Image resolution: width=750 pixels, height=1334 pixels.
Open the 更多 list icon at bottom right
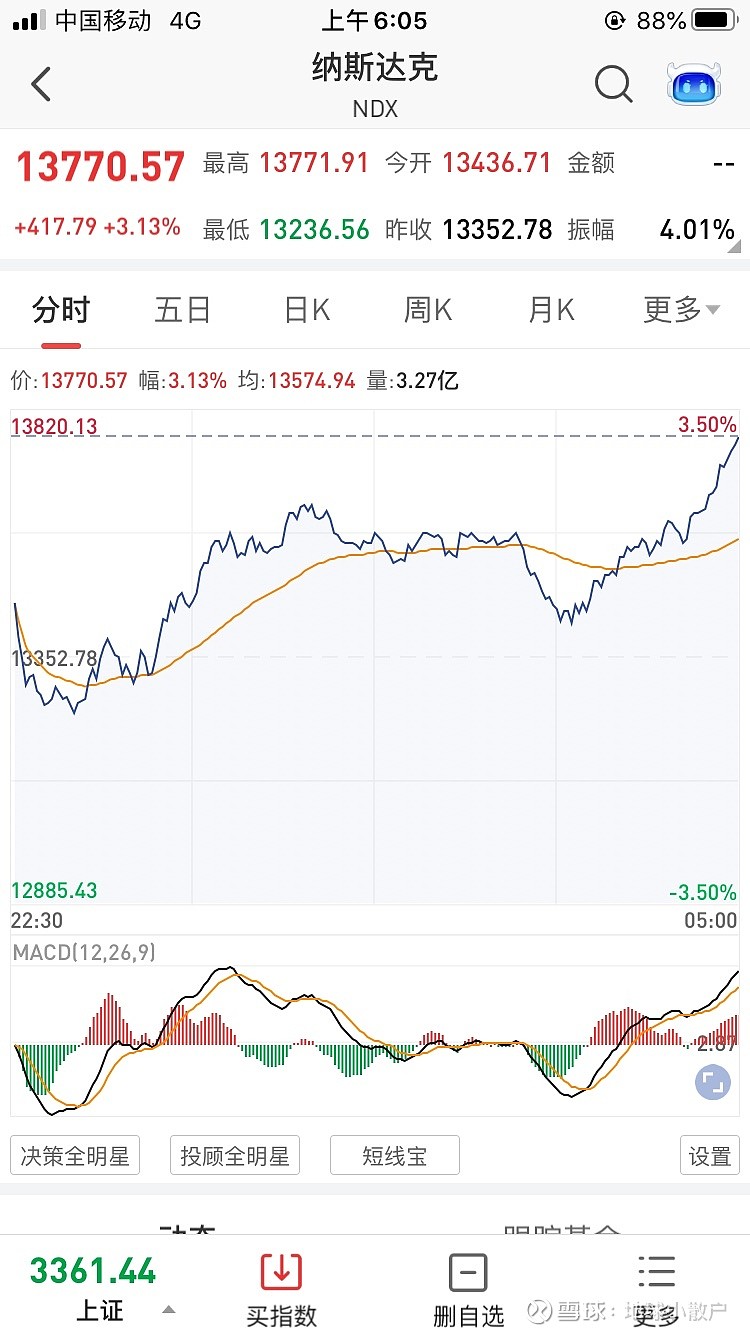[657, 1273]
